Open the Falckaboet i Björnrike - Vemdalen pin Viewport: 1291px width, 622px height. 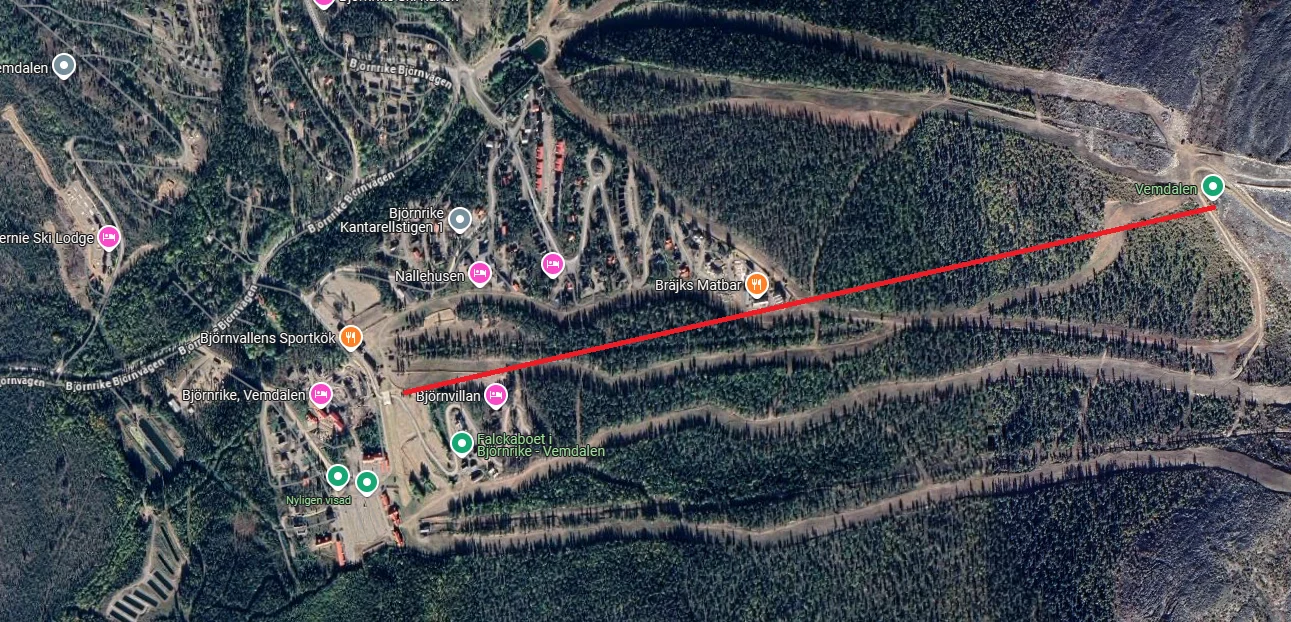point(461,442)
